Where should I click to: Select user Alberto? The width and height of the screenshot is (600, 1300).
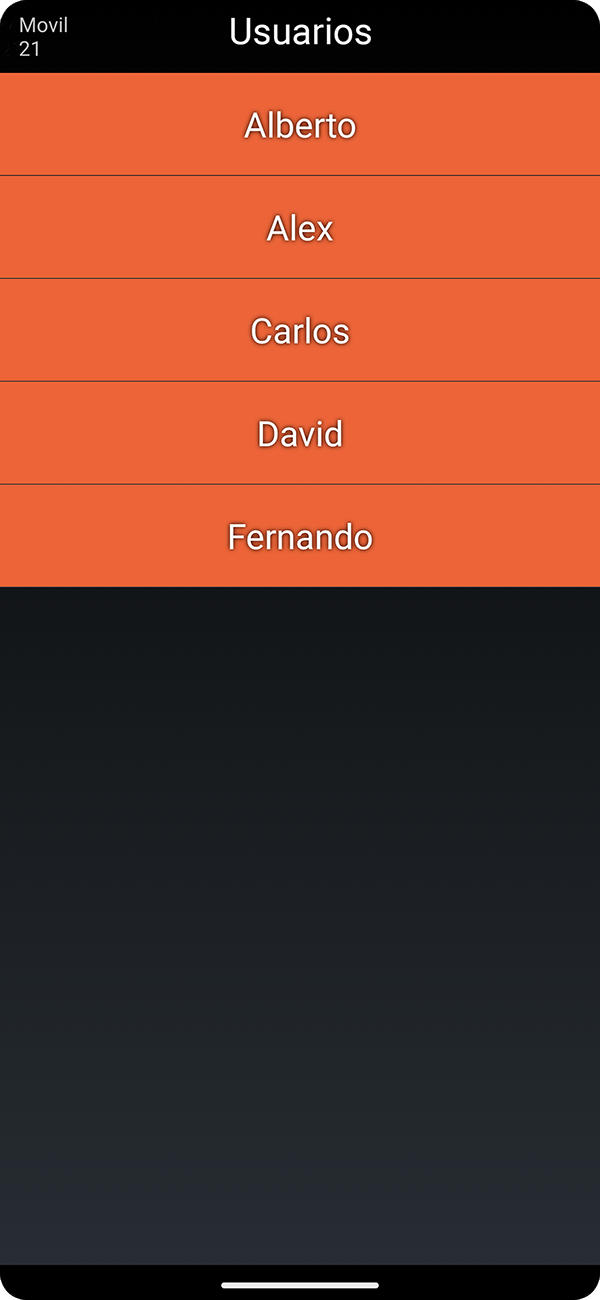coord(300,125)
